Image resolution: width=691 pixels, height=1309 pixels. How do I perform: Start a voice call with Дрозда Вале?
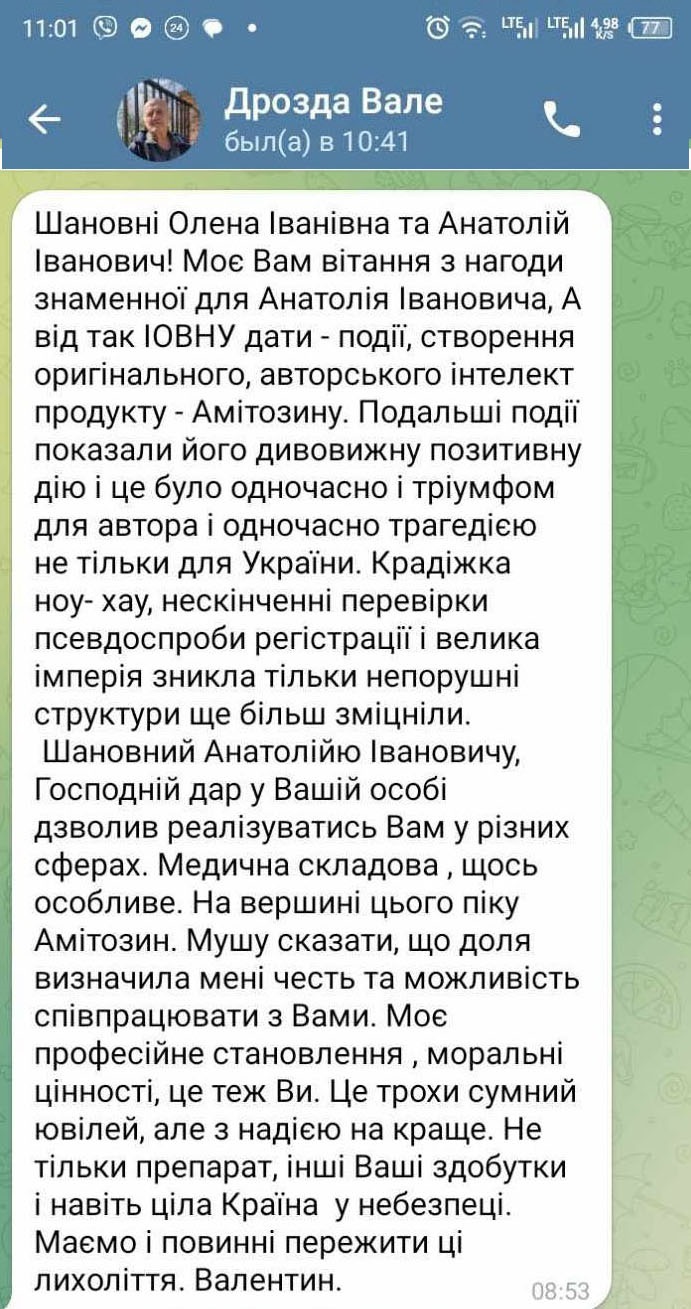pyautogui.click(x=561, y=120)
